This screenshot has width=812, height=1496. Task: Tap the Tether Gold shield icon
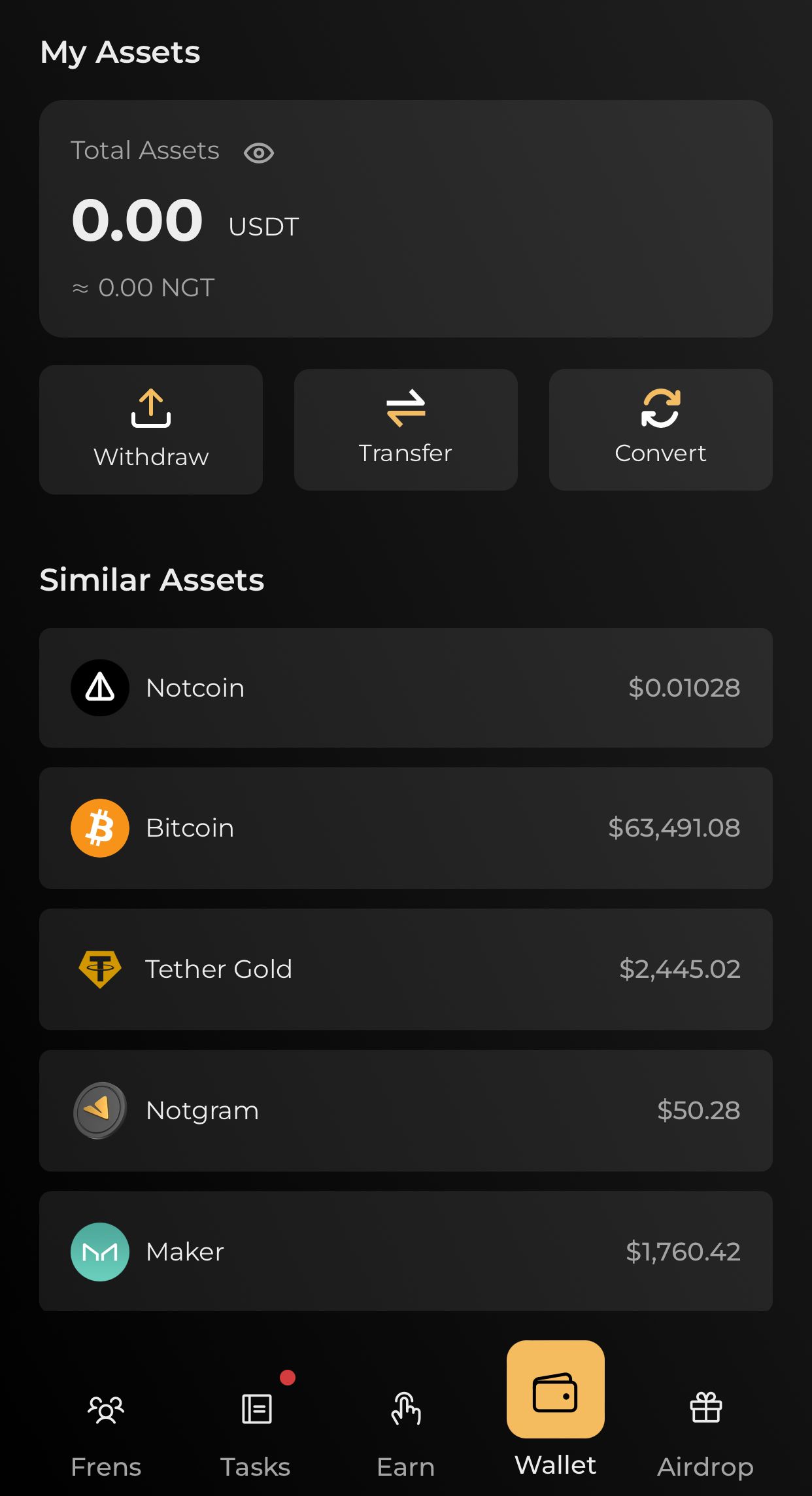99,969
